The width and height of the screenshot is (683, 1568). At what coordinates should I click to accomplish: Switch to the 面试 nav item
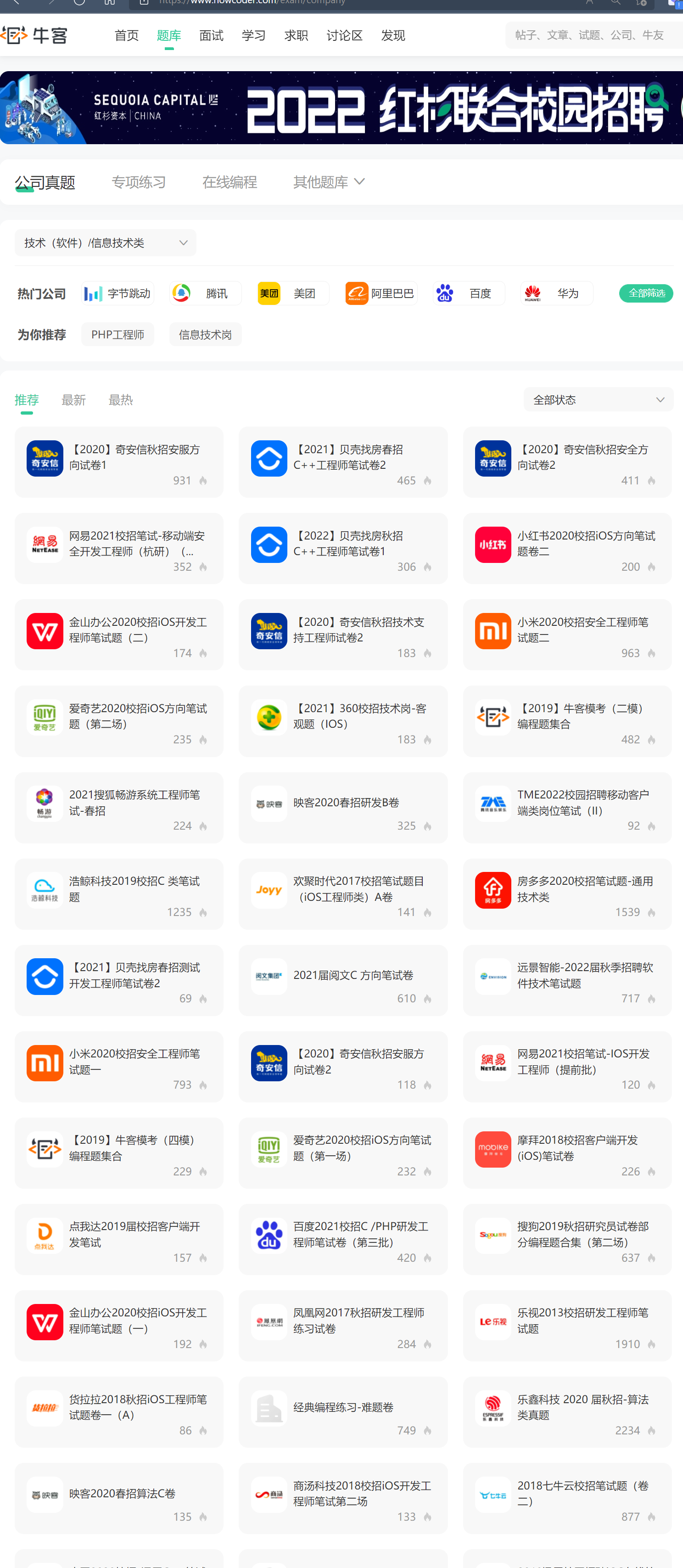[x=211, y=35]
